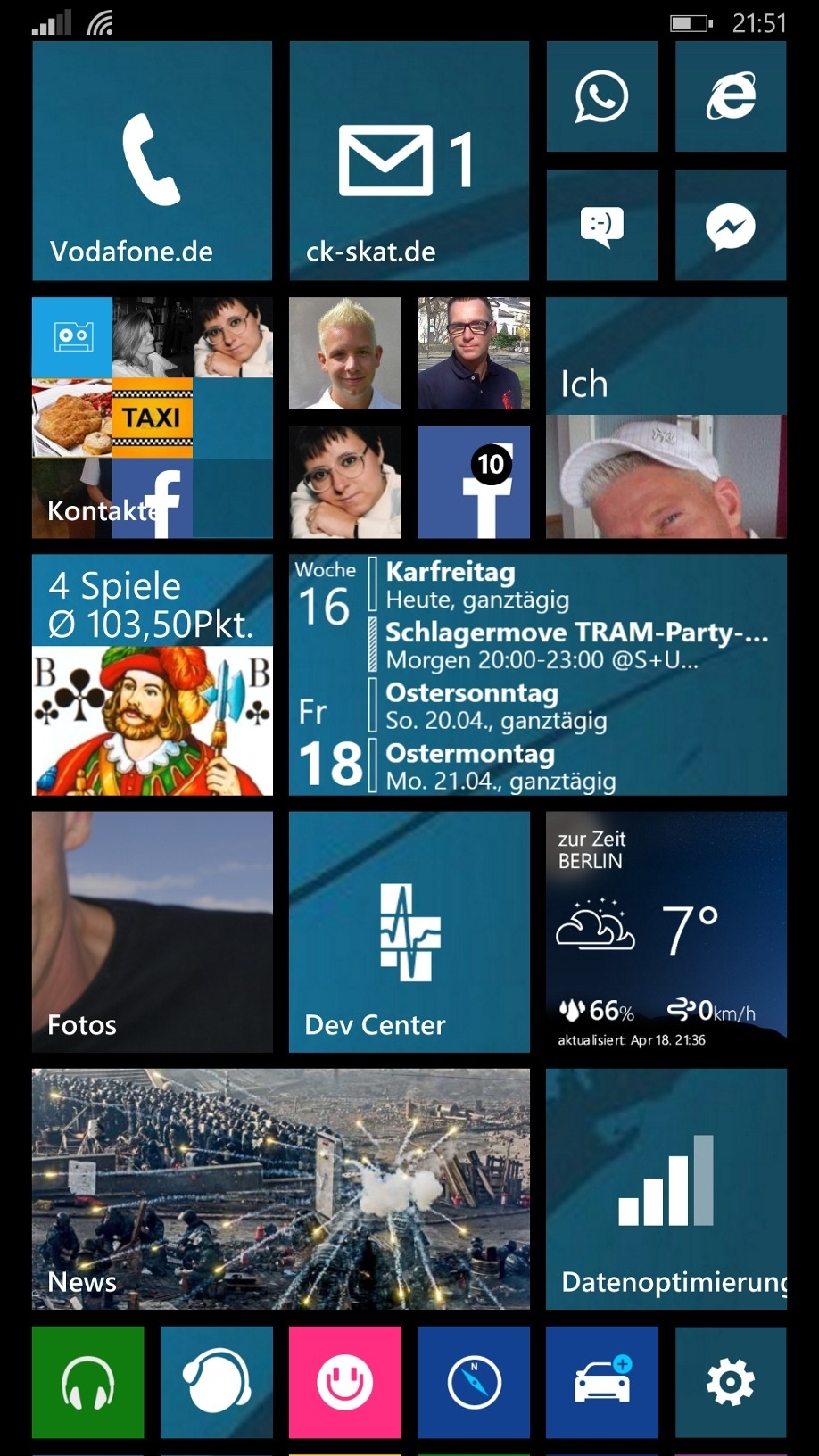Open the Fotos tile
The image size is (819, 1456).
pos(152,931)
